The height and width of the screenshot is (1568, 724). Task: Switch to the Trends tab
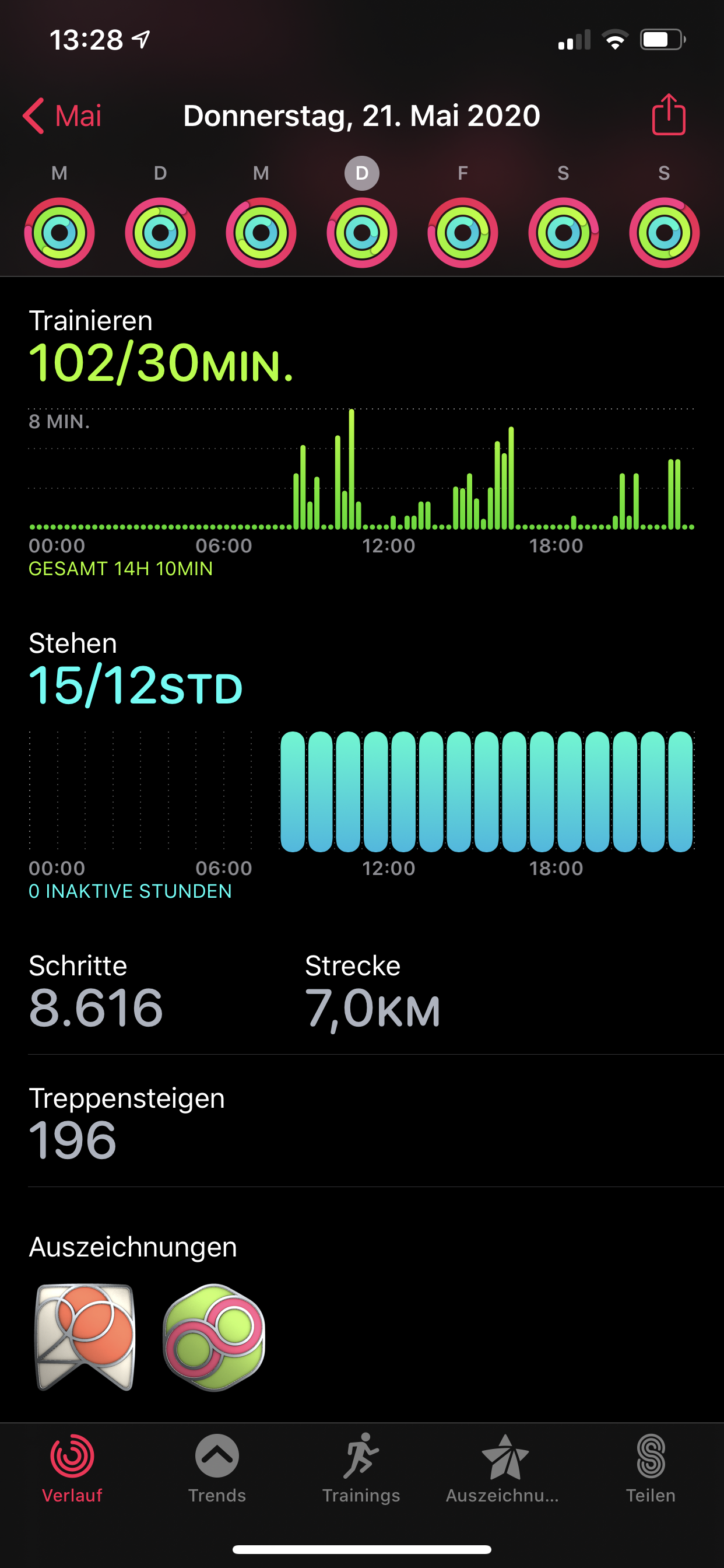(217, 1468)
